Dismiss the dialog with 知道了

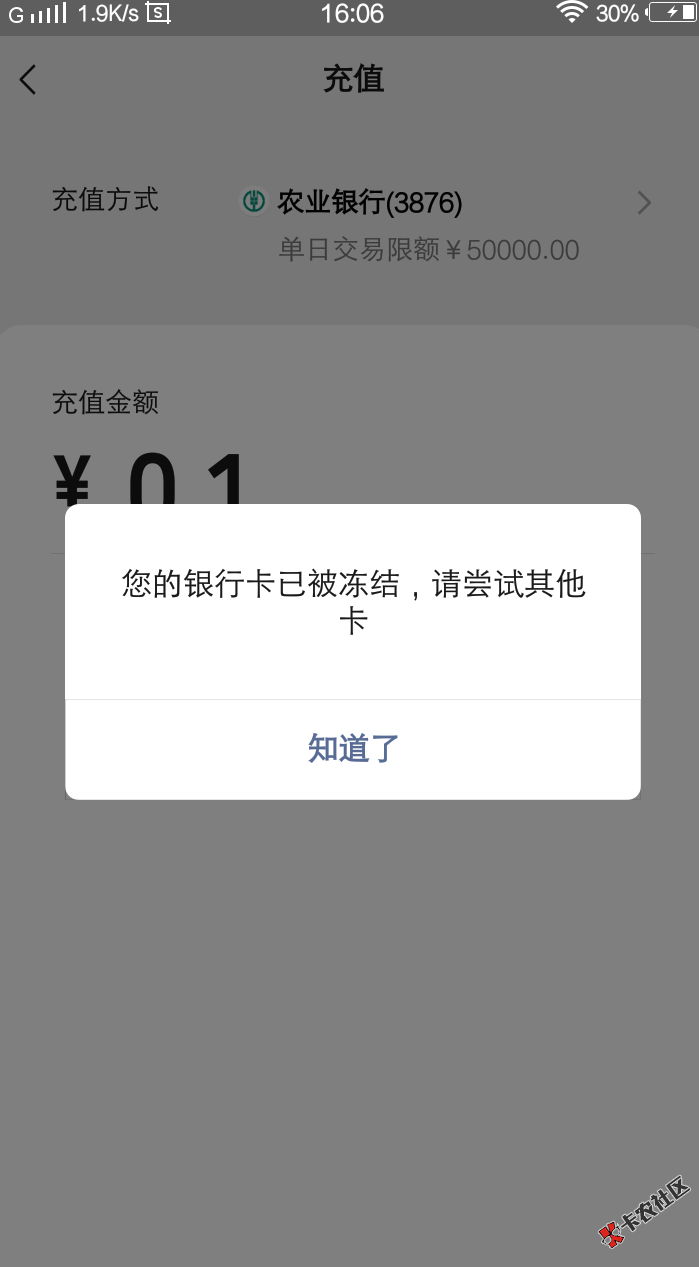353,748
